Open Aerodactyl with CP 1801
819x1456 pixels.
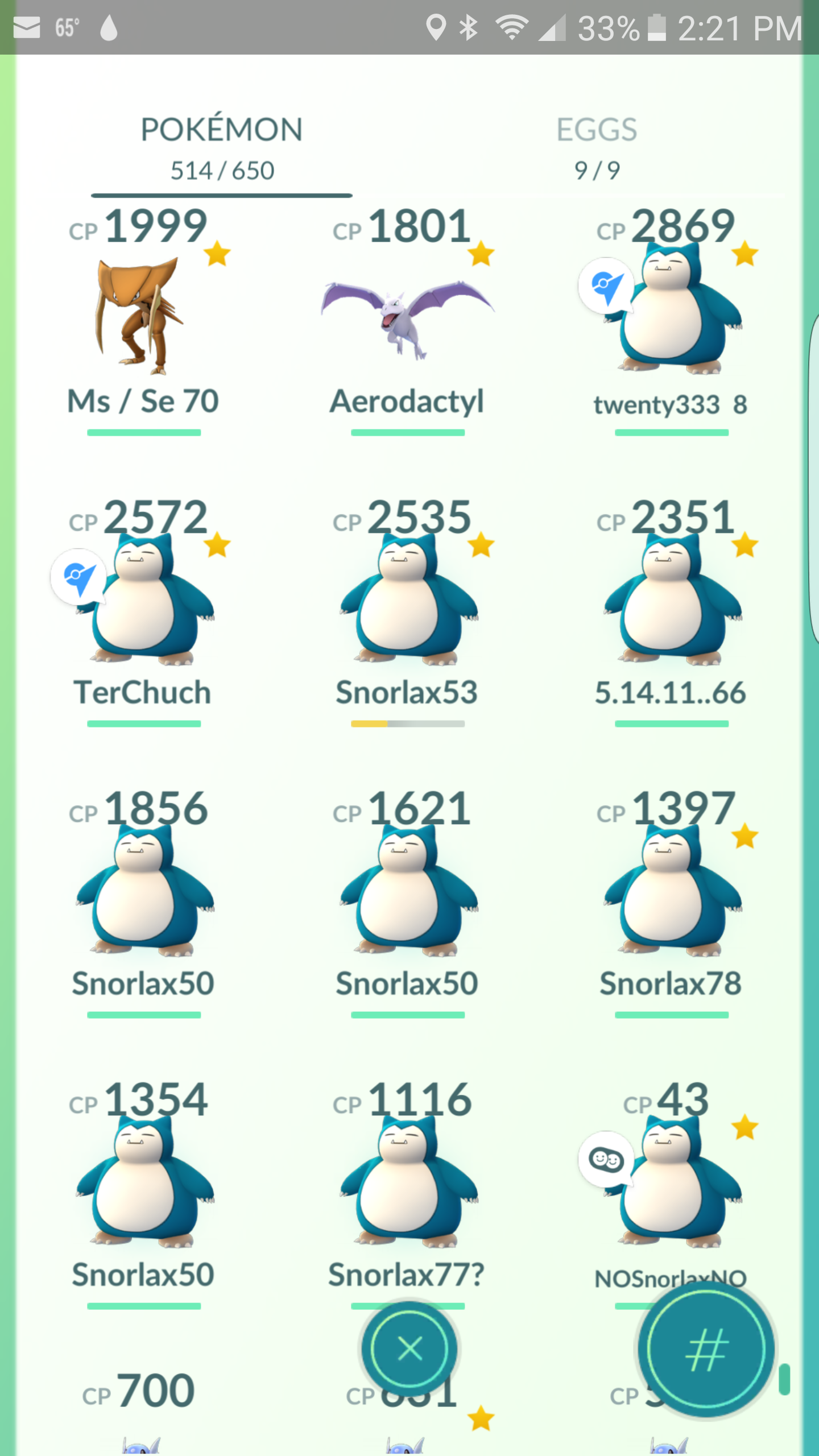(x=408, y=318)
